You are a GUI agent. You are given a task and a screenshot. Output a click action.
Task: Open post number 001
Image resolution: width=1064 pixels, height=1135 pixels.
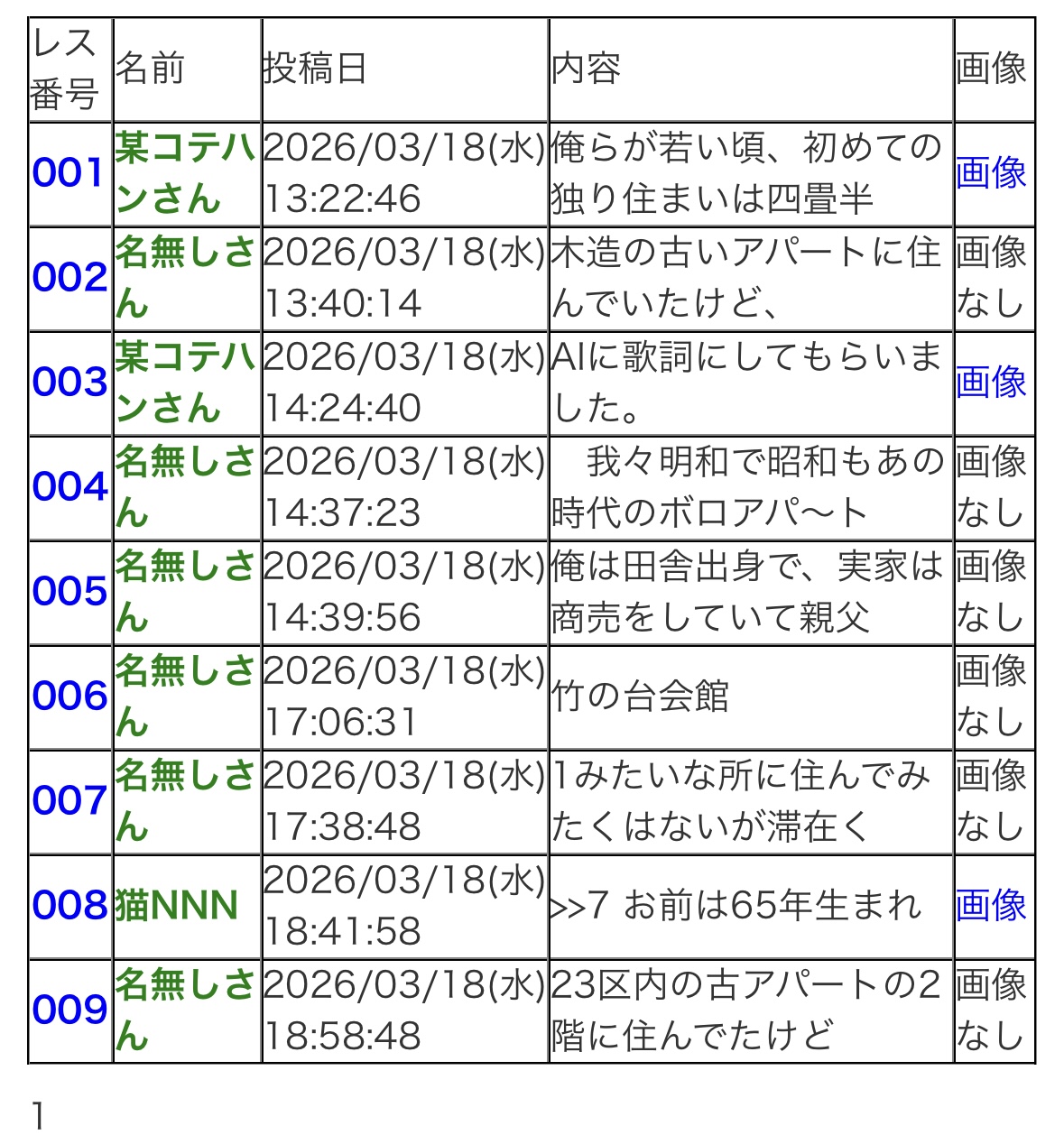[x=69, y=173]
